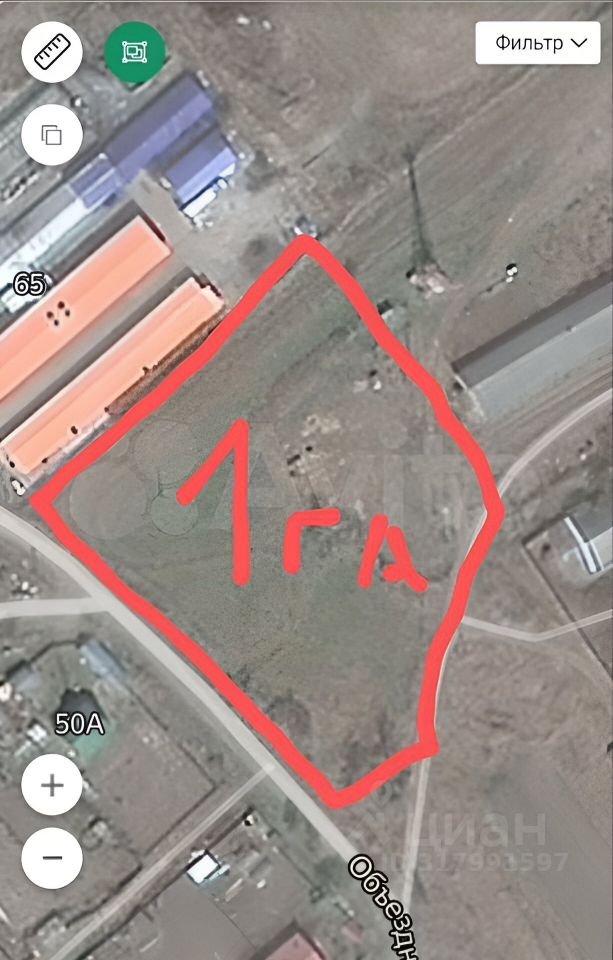613x960 pixels.
Task: Open the ruler measurement tool
Action: tap(52, 50)
